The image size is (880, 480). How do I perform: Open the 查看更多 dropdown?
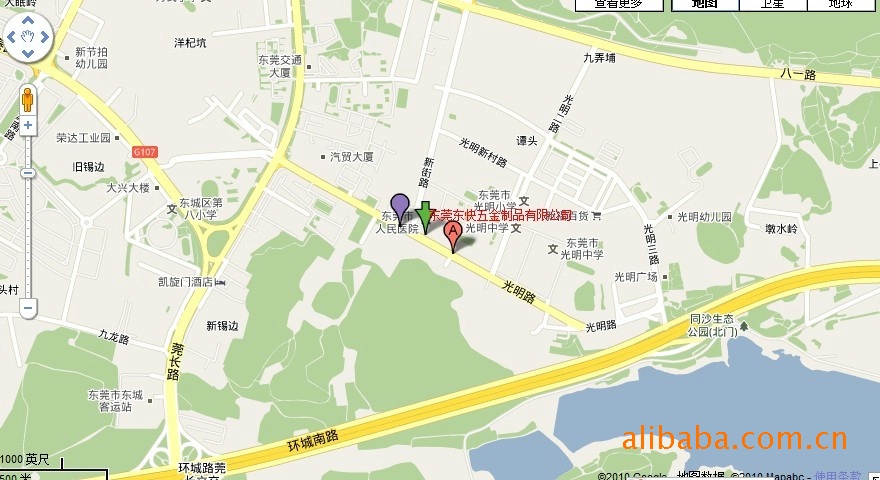click(621, 4)
